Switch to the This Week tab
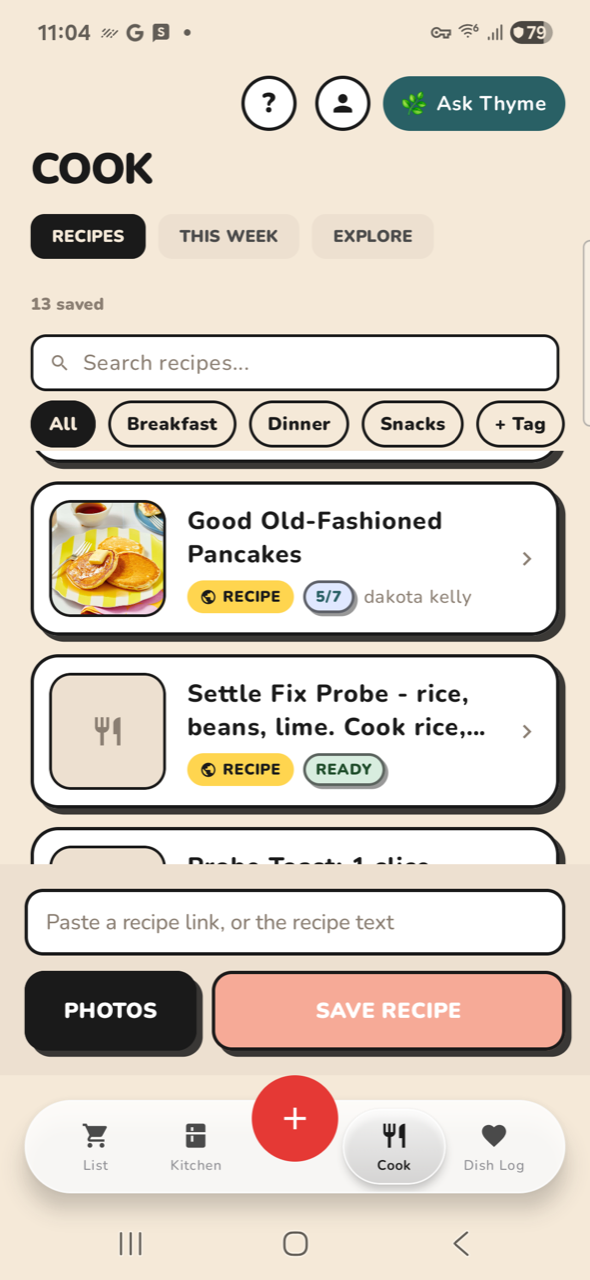Screen dimensions: 590x1280 [x=229, y=236]
